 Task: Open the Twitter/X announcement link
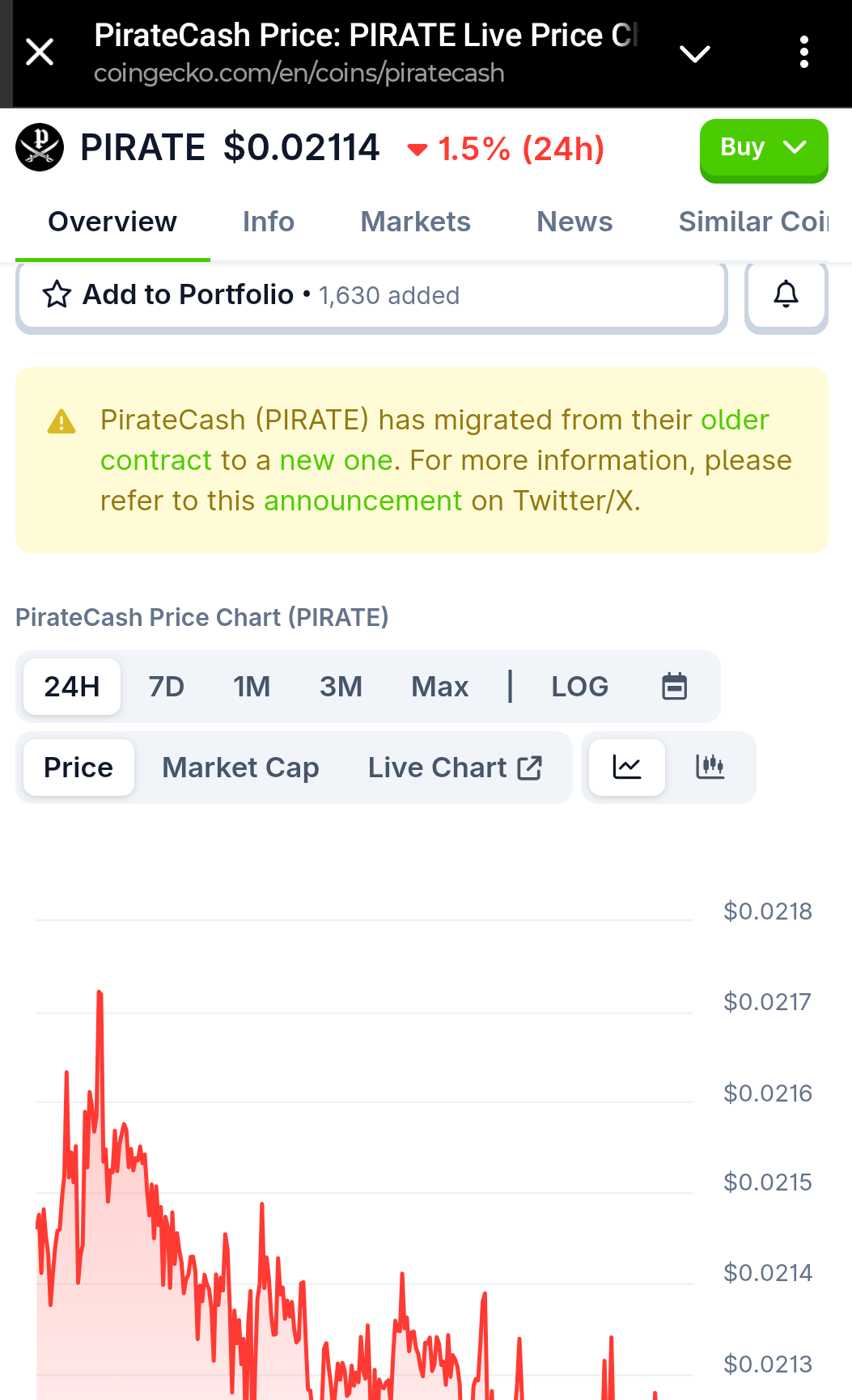click(x=362, y=501)
